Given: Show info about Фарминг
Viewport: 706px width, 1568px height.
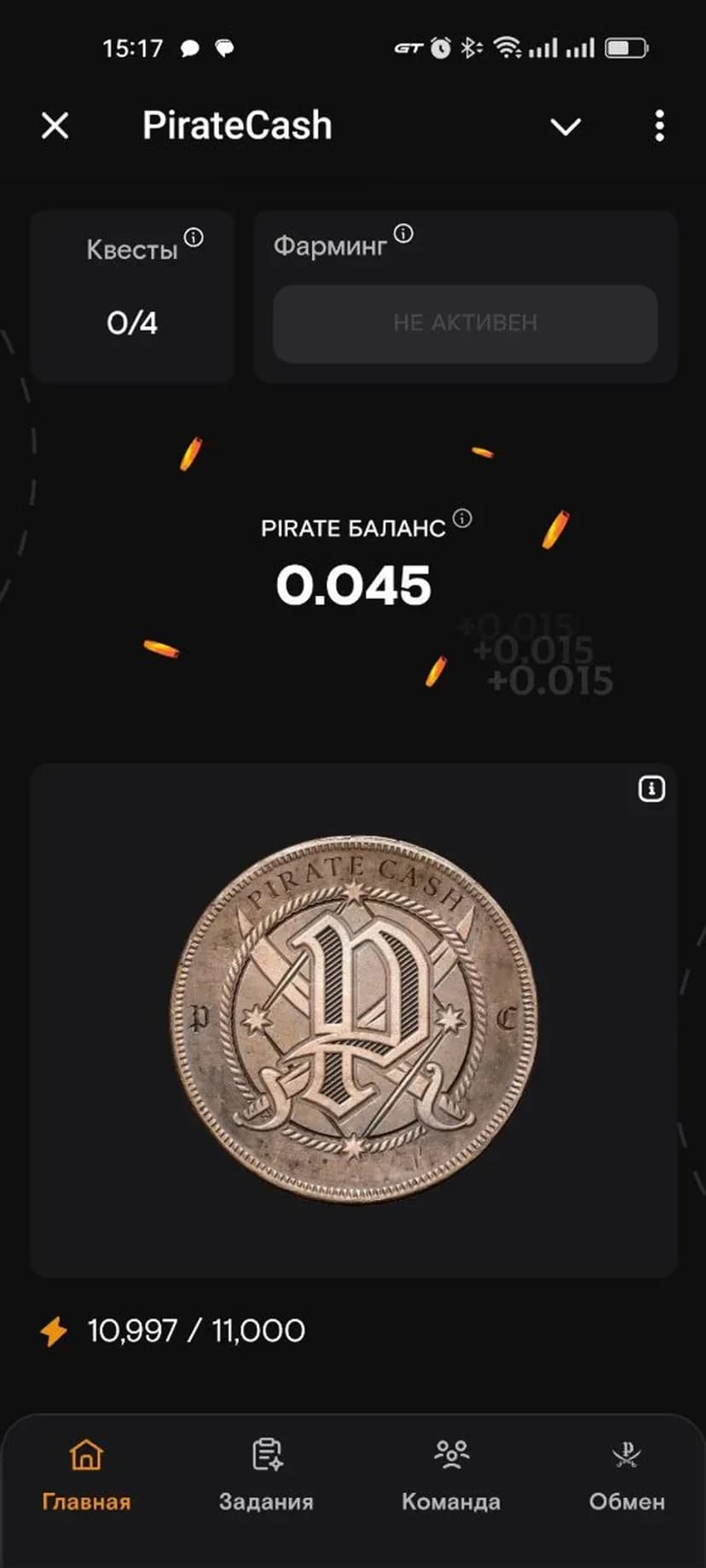Looking at the screenshot, I should point(403,233).
